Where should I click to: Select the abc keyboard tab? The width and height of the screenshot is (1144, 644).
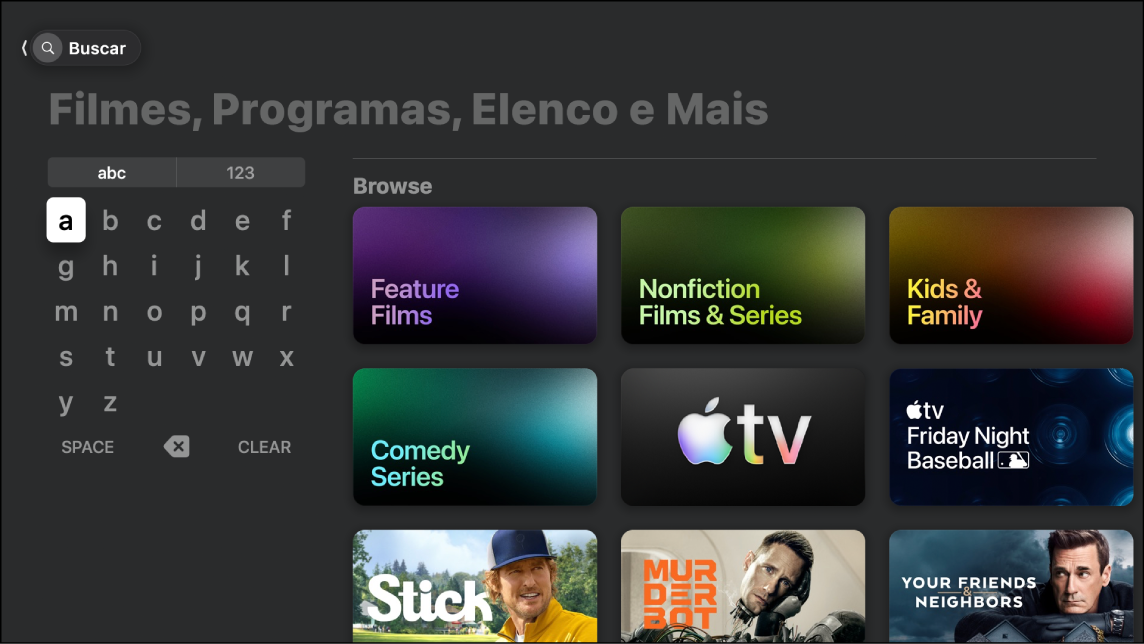112,173
